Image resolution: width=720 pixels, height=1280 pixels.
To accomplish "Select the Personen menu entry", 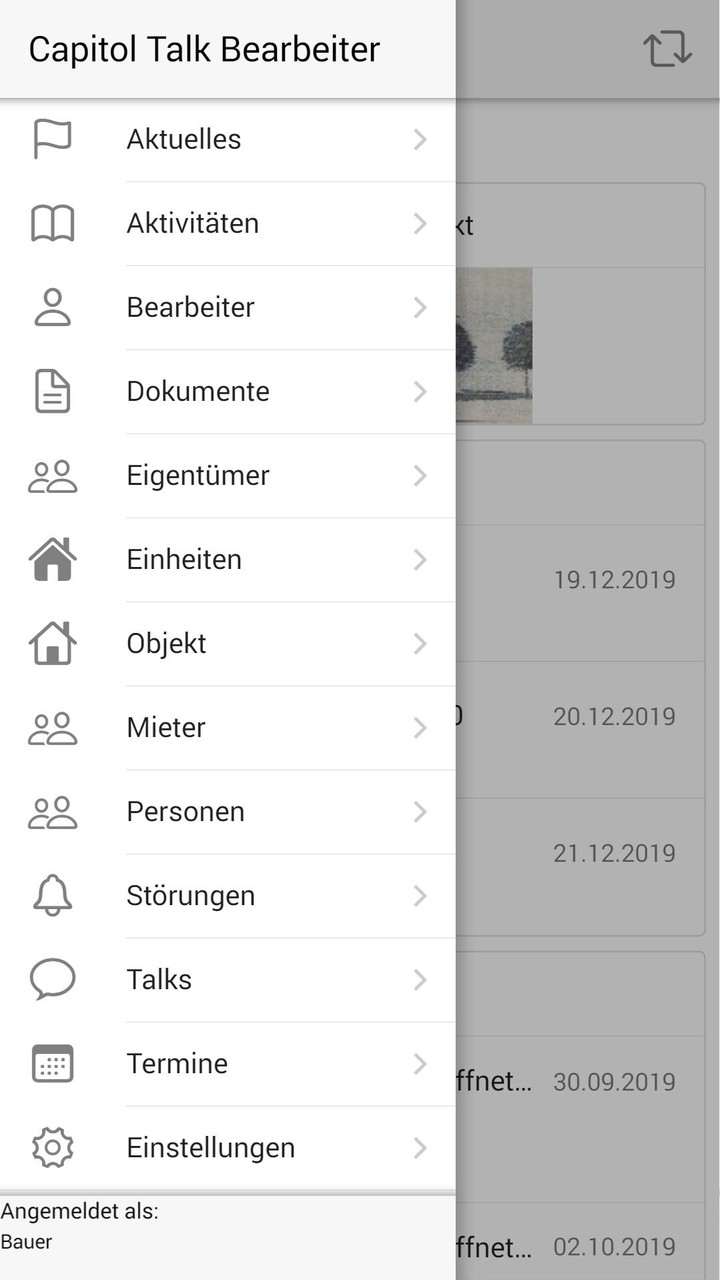I will [185, 811].
